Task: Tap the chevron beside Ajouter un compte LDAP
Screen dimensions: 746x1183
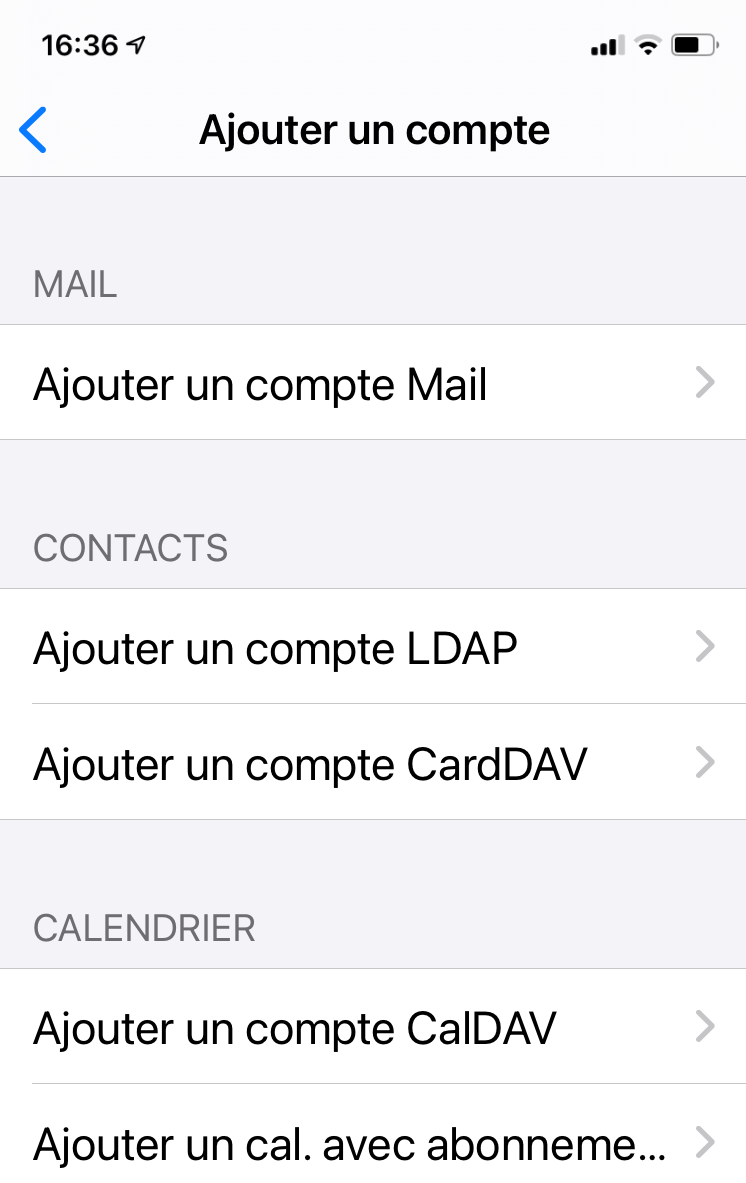Action: coord(707,648)
